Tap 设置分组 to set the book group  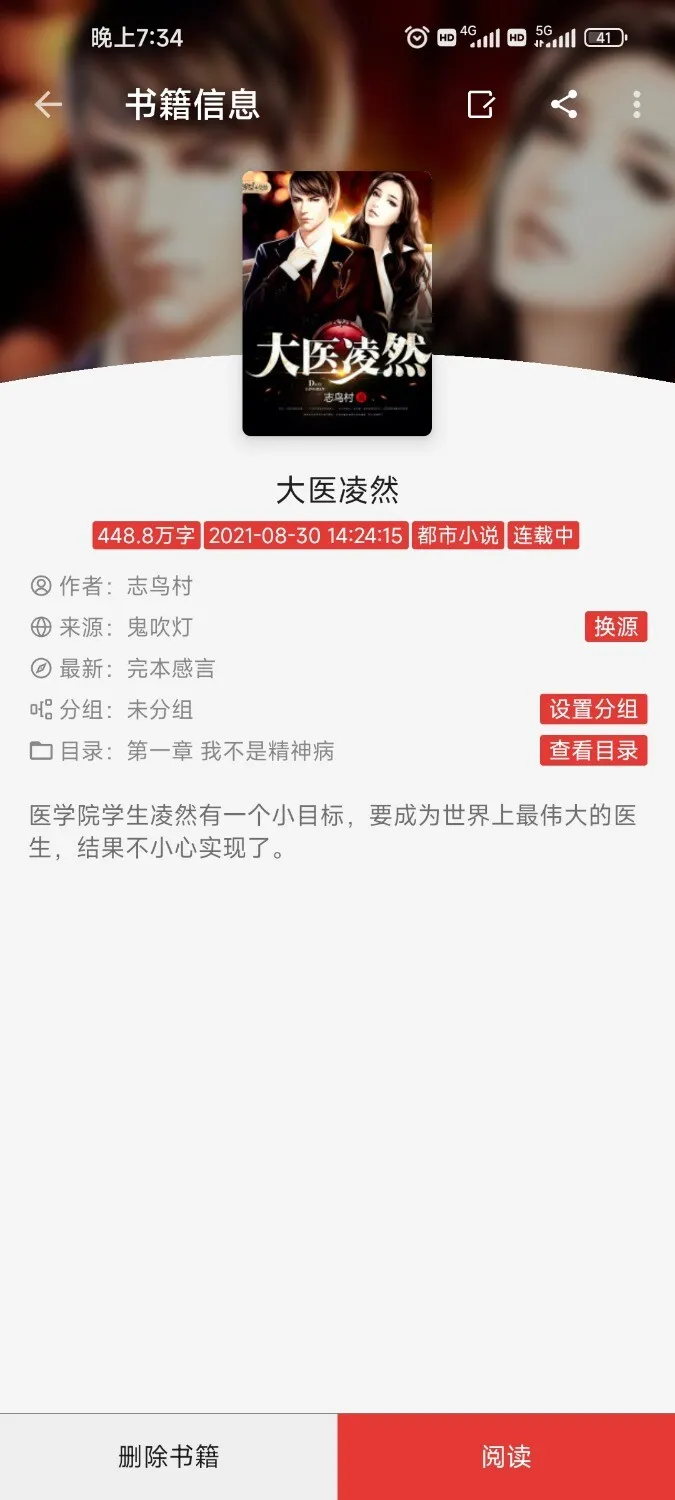(593, 709)
